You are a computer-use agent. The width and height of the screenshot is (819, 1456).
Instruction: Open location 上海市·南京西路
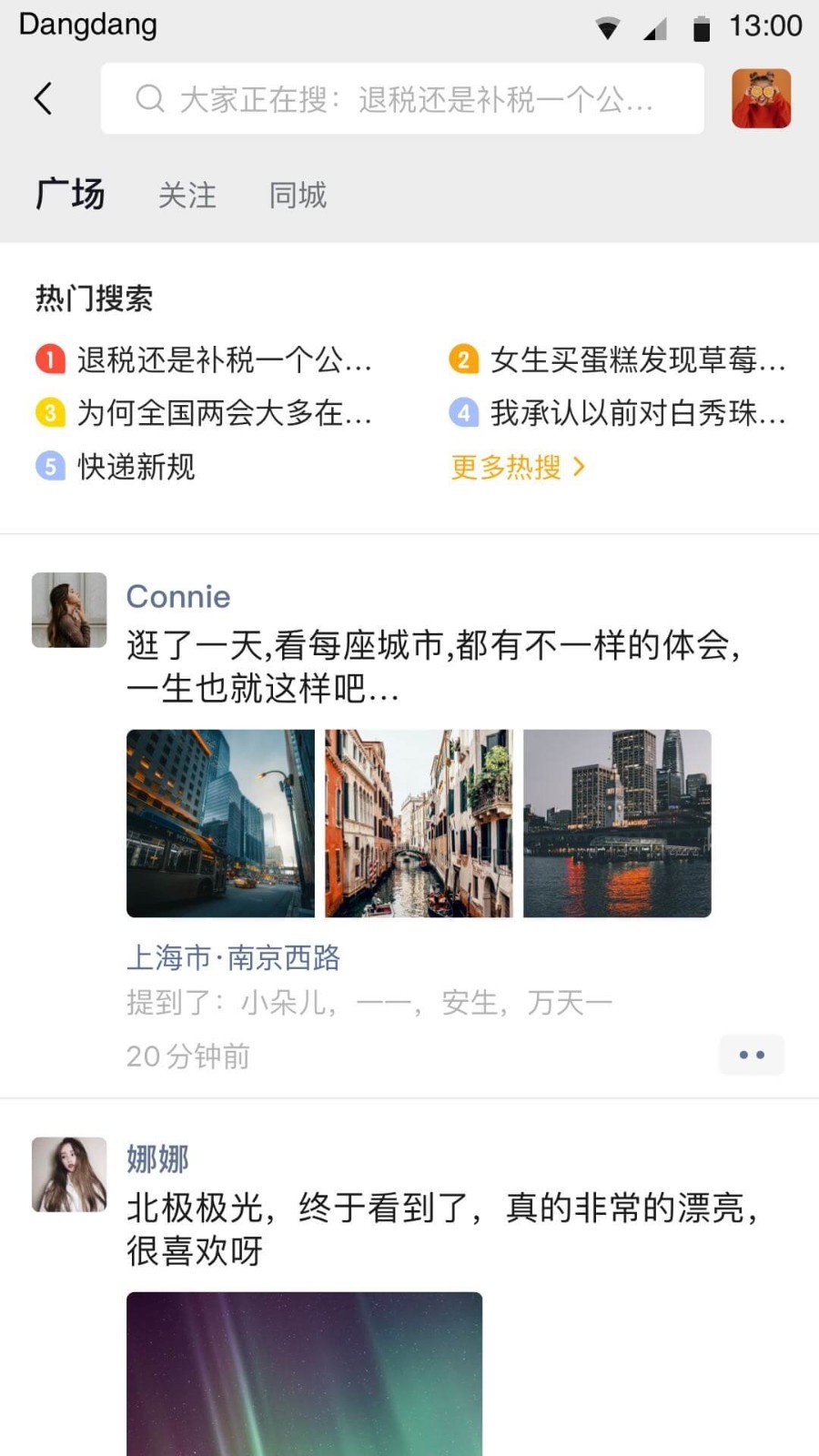click(233, 957)
